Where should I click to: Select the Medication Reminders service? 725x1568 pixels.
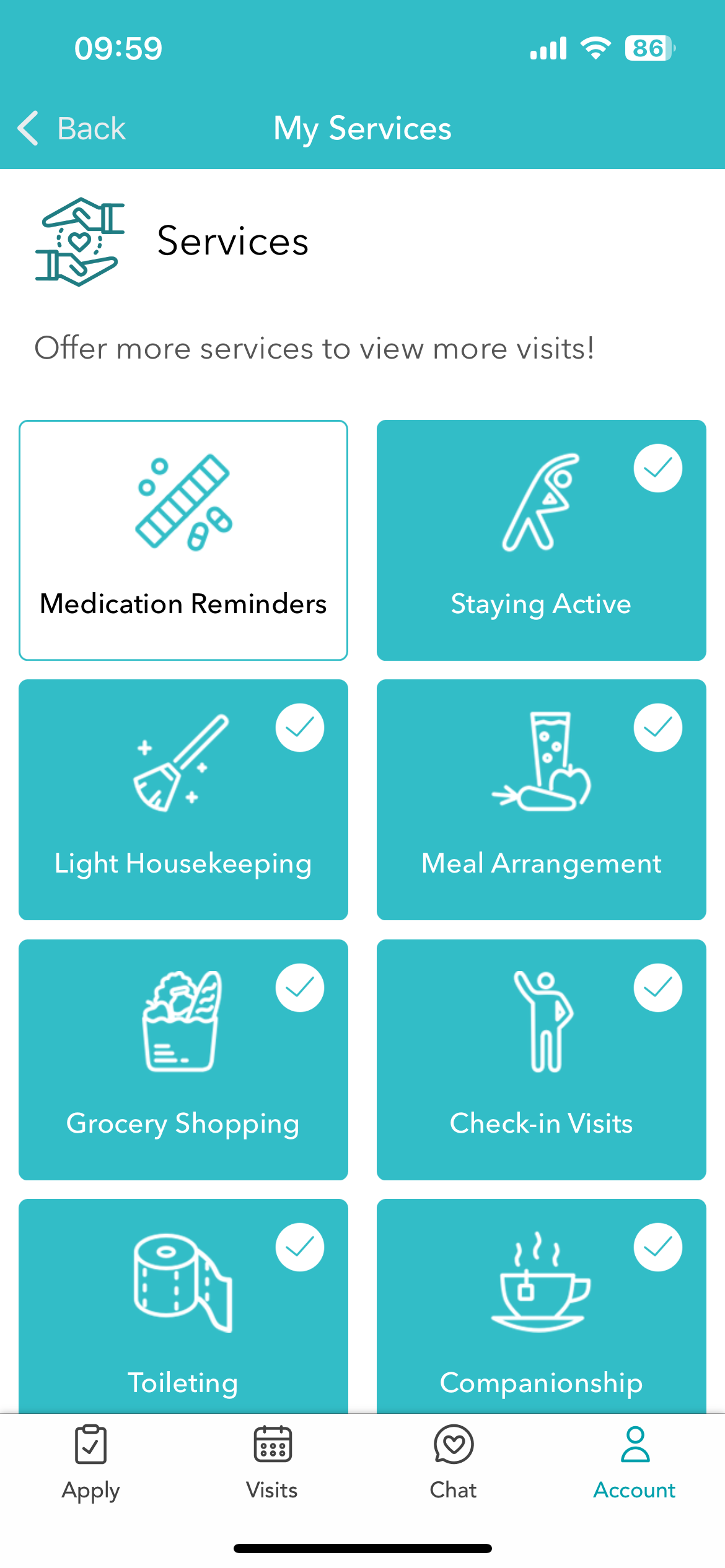[183, 540]
